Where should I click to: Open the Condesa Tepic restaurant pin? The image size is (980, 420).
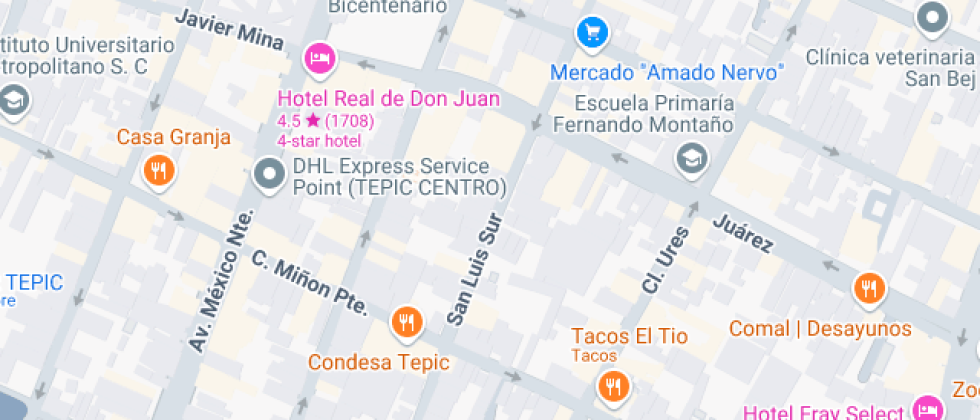[406, 322]
